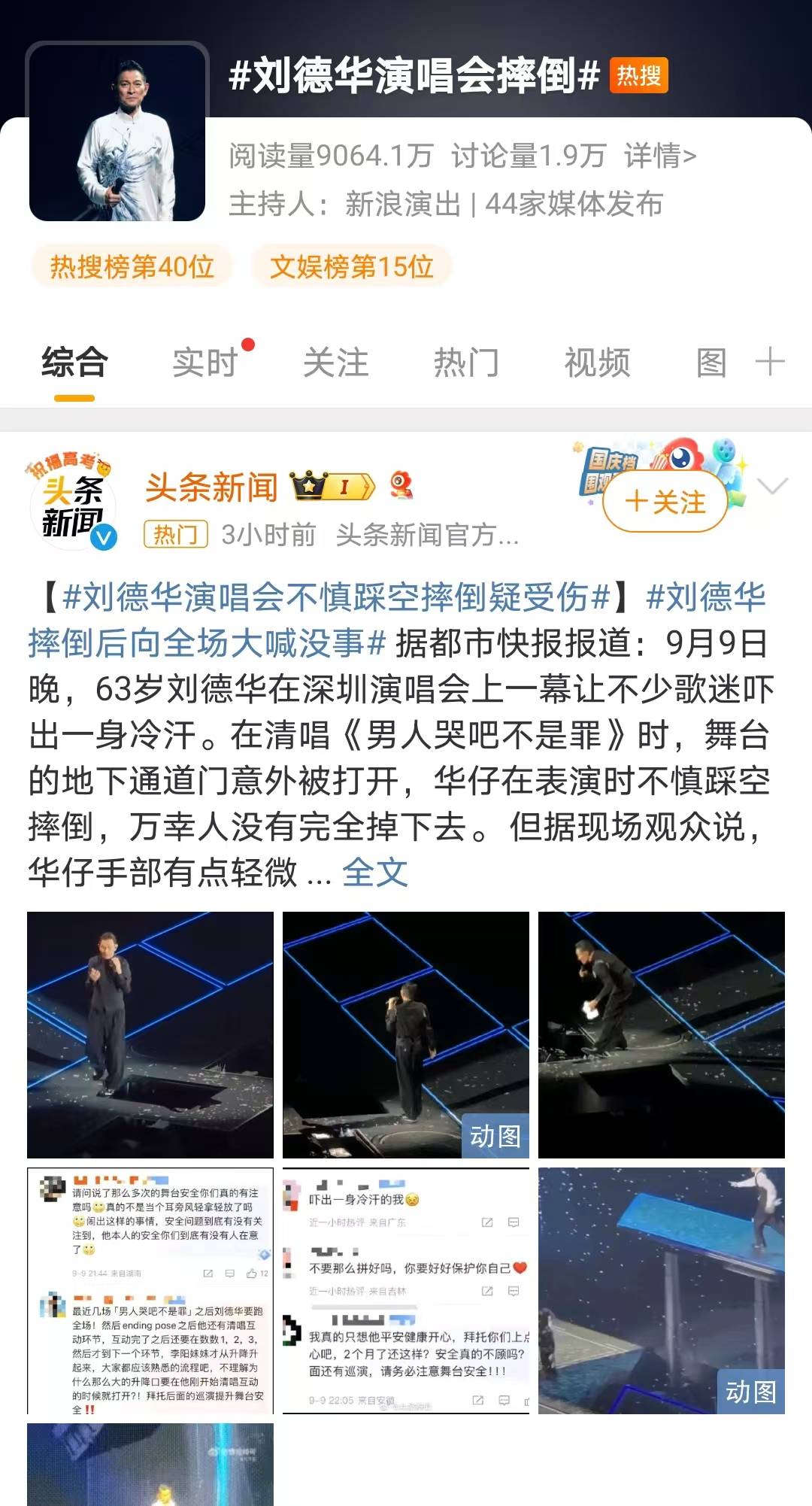Open the topic cover image

coord(117,132)
